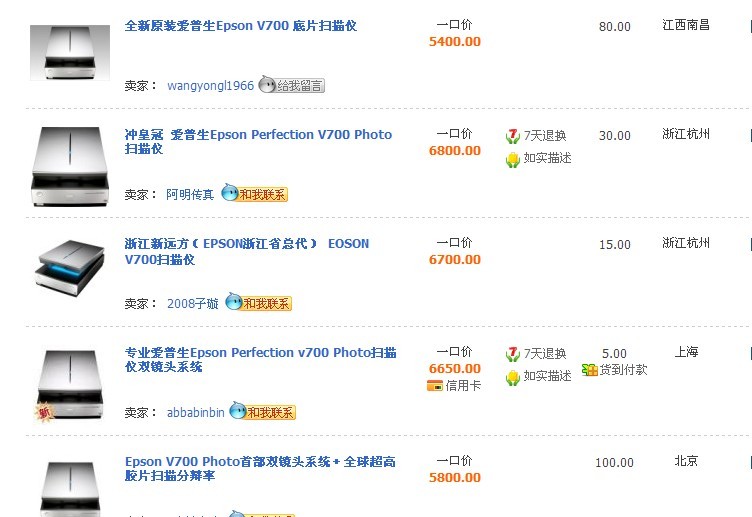Image resolution: width=752 pixels, height=517 pixels.
Task: Open seller wangyongl1966's profile
Action: point(210,86)
